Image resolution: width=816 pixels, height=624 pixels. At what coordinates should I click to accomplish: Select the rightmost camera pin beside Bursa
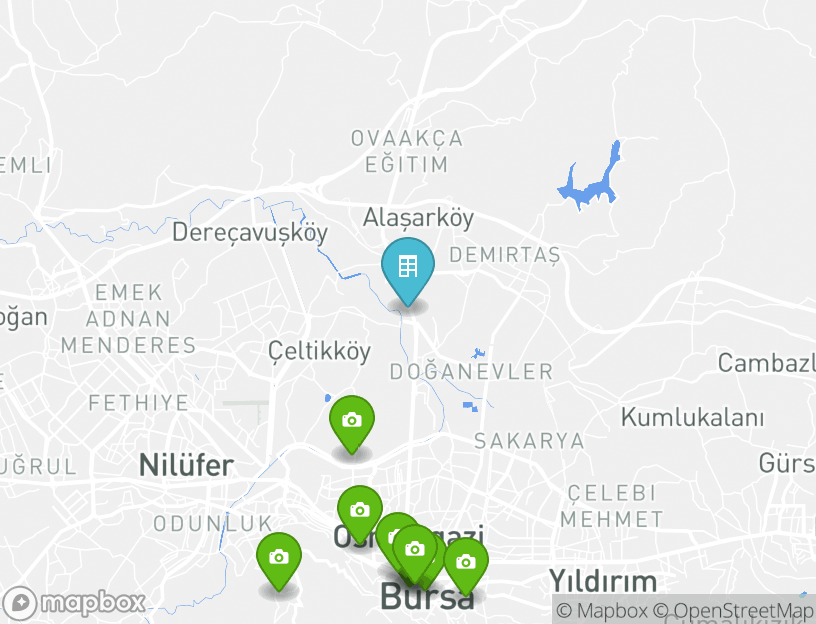click(465, 563)
